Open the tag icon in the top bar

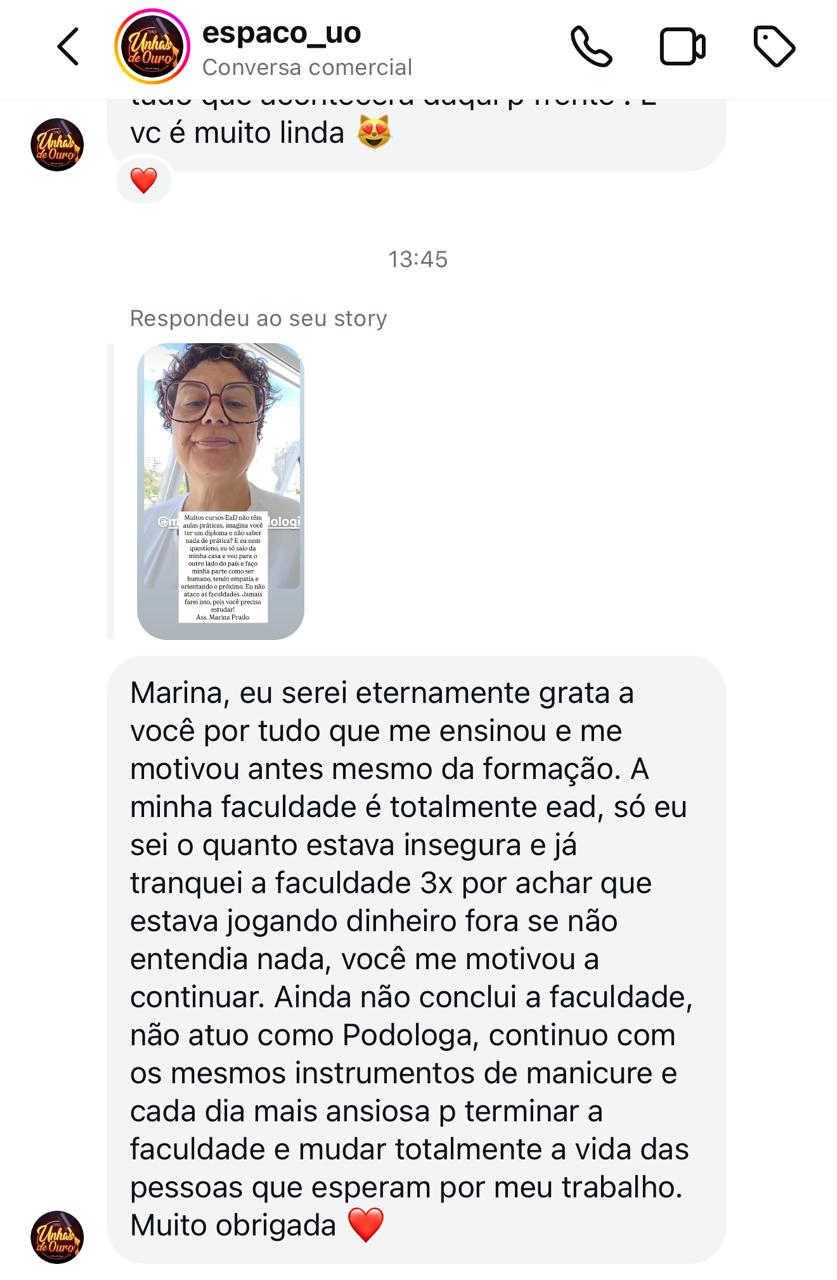coord(773,45)
